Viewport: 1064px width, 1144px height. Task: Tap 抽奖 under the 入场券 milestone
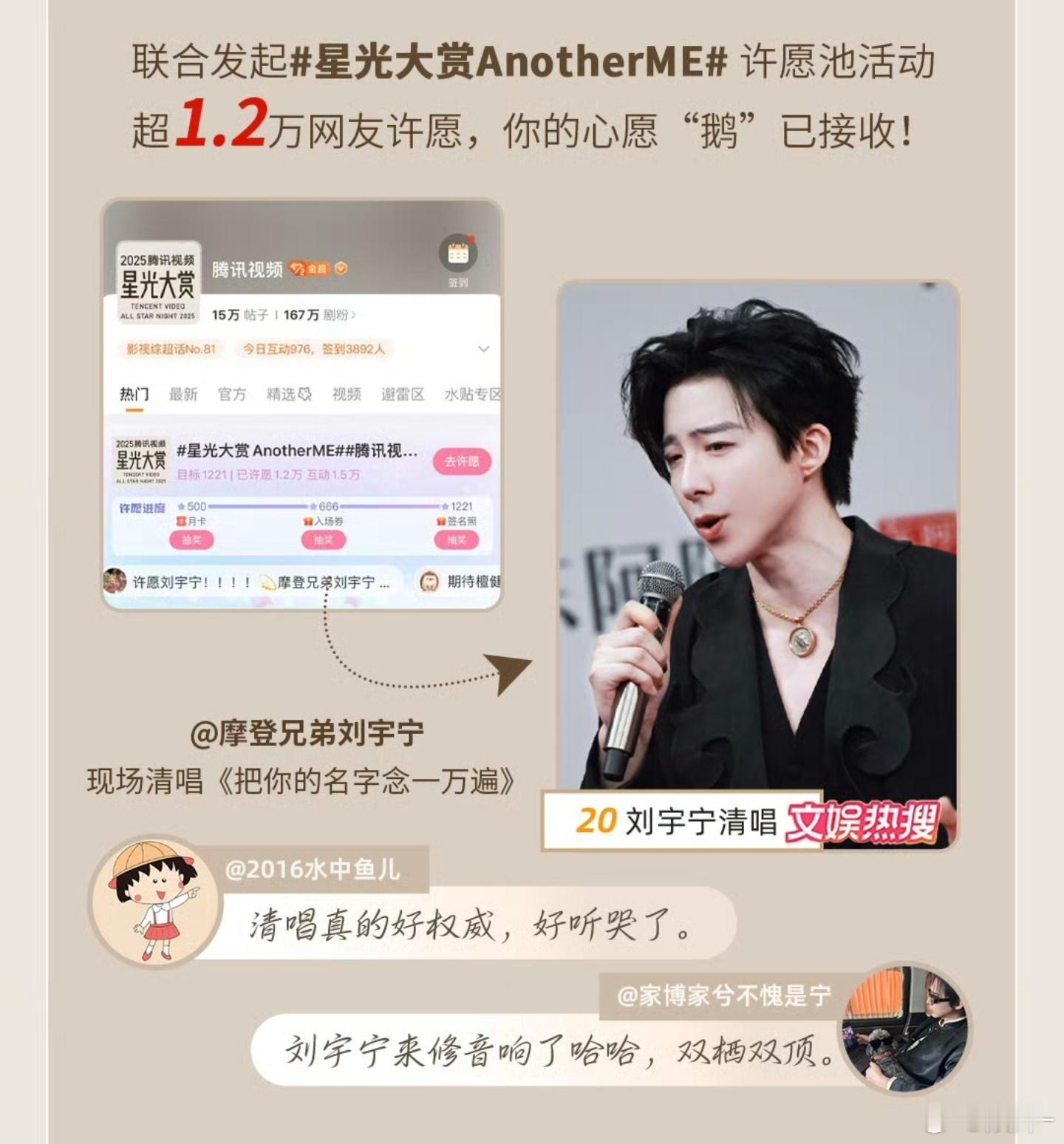pos(323,539)
